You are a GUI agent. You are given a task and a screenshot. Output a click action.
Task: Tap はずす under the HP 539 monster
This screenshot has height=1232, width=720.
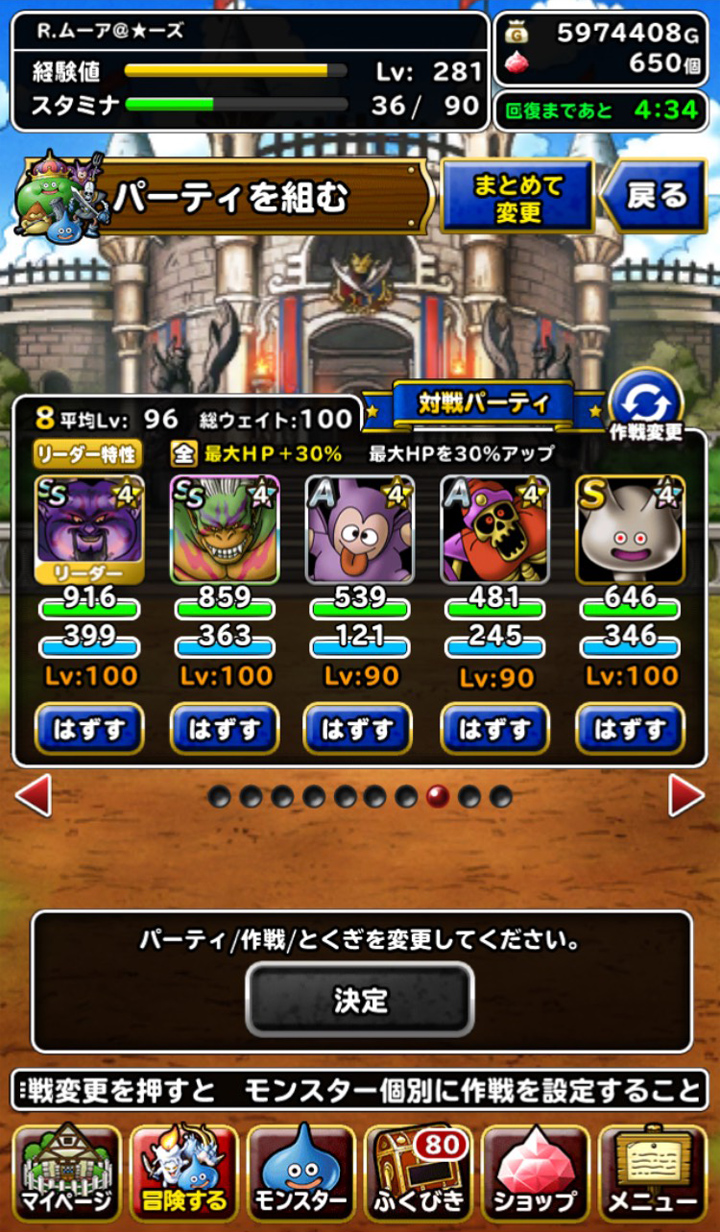tap(359, 728)
